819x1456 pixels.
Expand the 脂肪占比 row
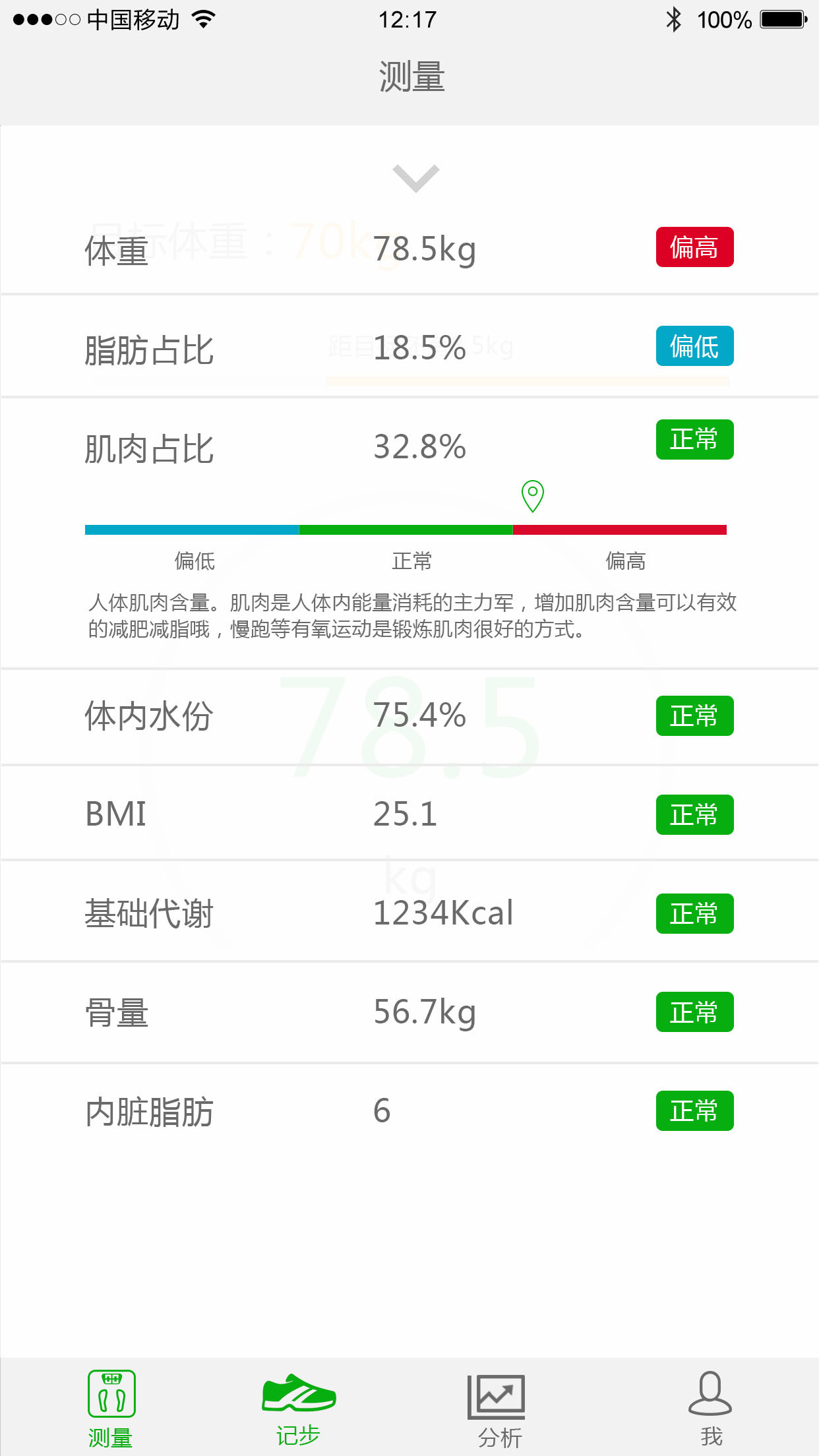409,348
